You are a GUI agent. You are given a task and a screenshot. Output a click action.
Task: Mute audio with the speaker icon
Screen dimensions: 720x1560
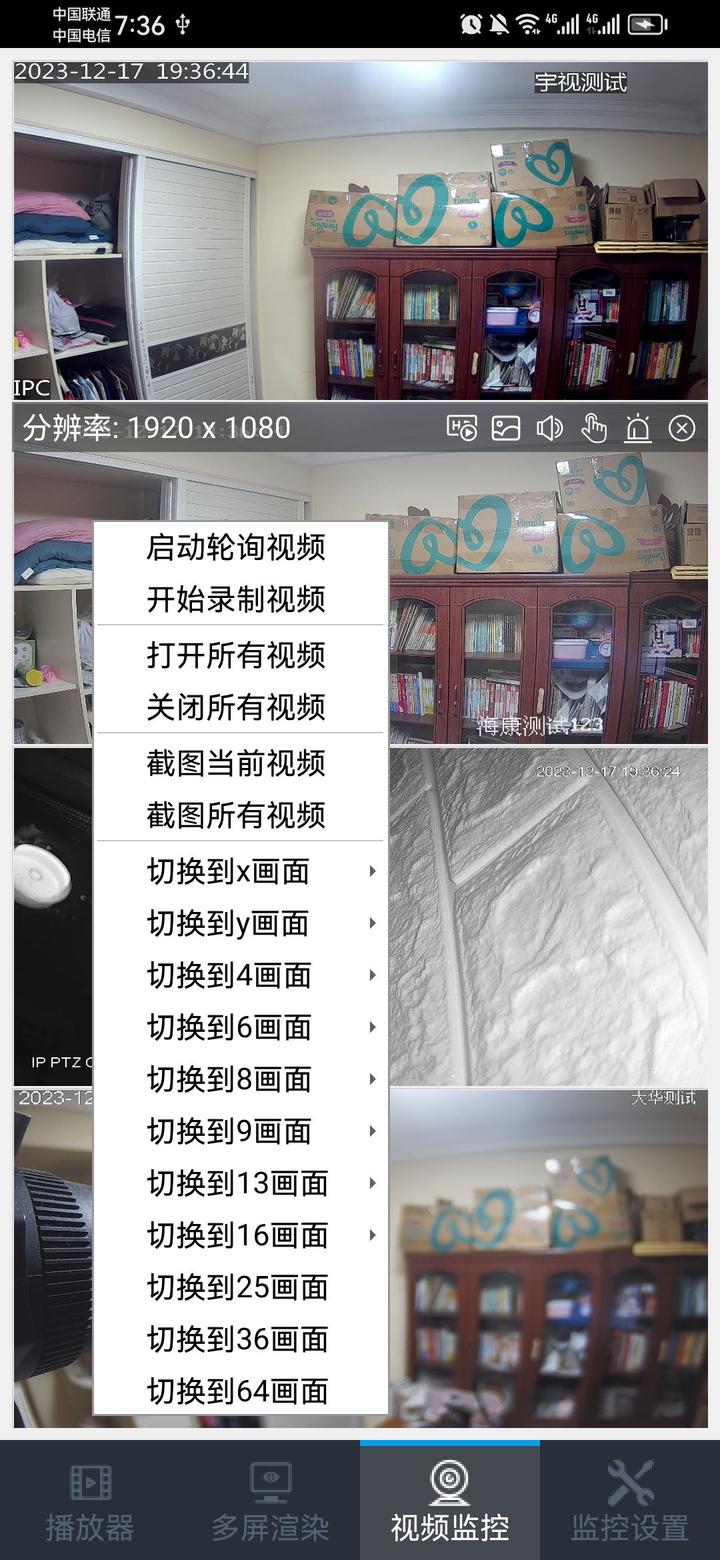coord(549,428)
